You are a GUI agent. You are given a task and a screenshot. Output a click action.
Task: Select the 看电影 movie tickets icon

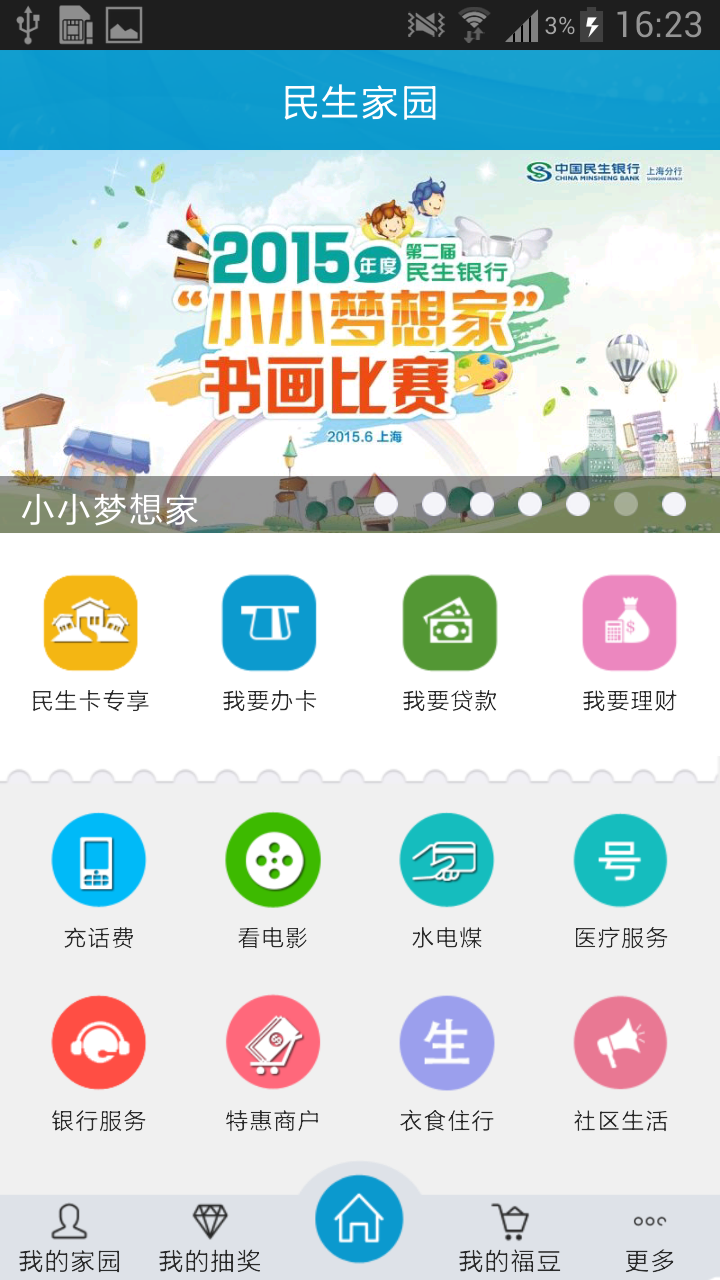pyautogui.click(x=272, y=860)
